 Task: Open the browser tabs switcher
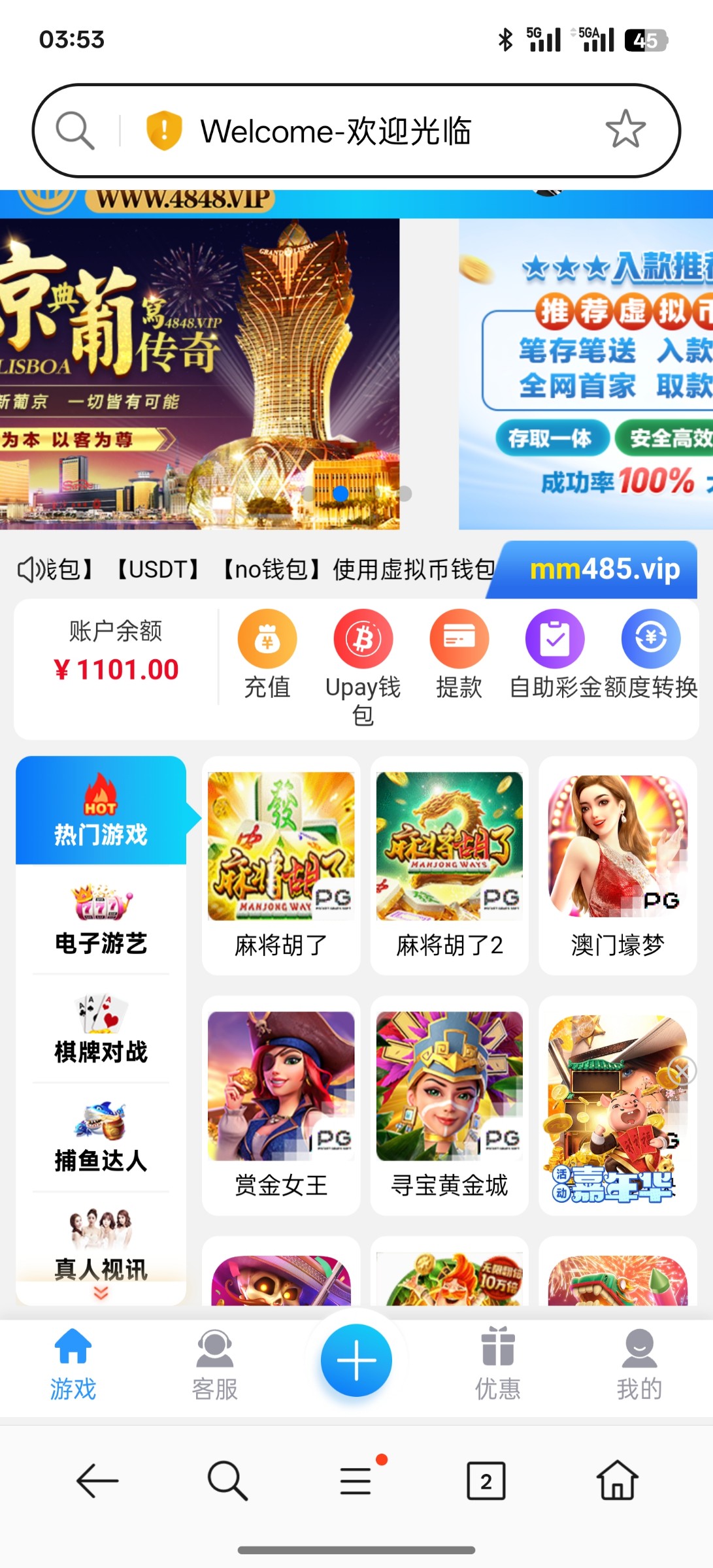click(x=486, y=1480)
